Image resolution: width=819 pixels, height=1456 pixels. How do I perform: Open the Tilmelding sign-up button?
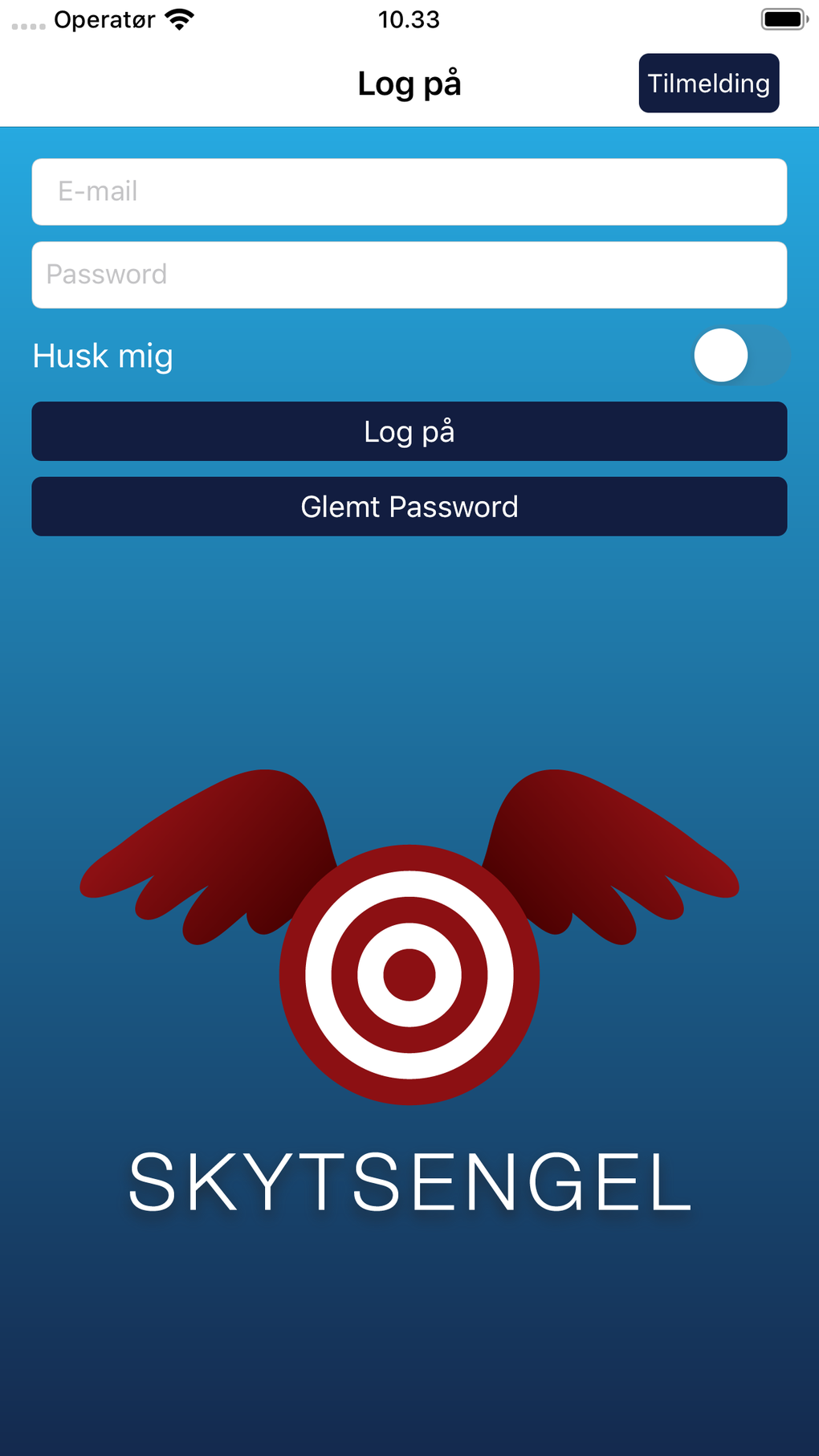(x=708, y=84)
